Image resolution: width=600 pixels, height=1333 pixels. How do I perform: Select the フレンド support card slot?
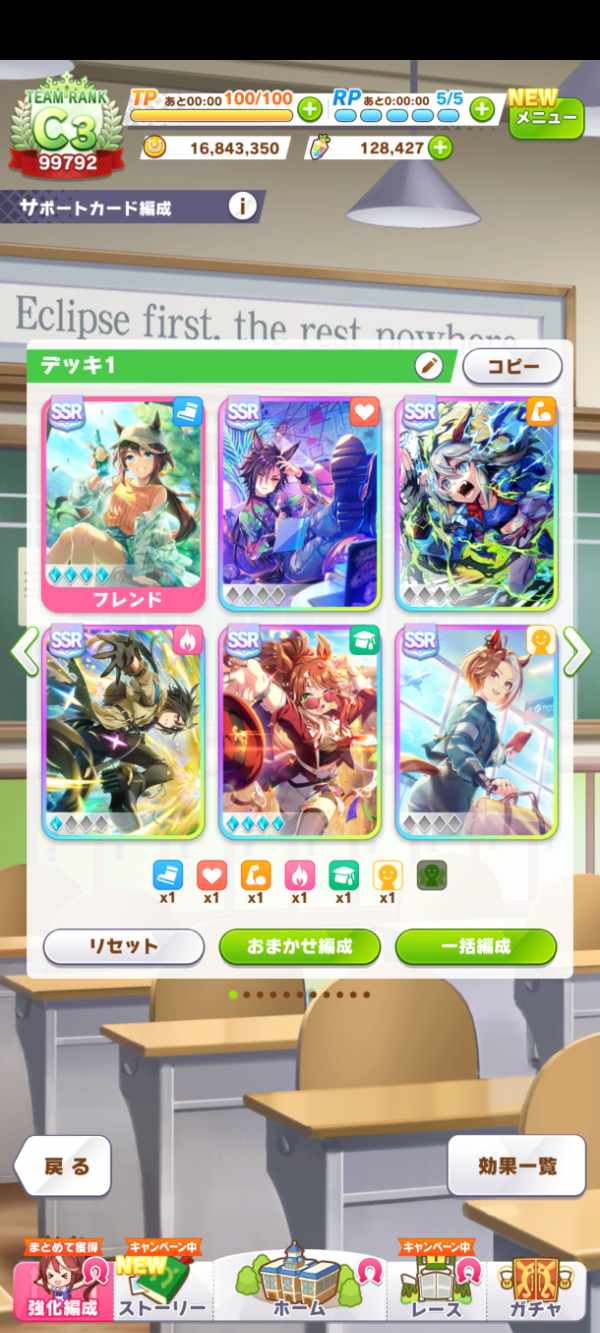pyautogui.click(x=124, y=502)
